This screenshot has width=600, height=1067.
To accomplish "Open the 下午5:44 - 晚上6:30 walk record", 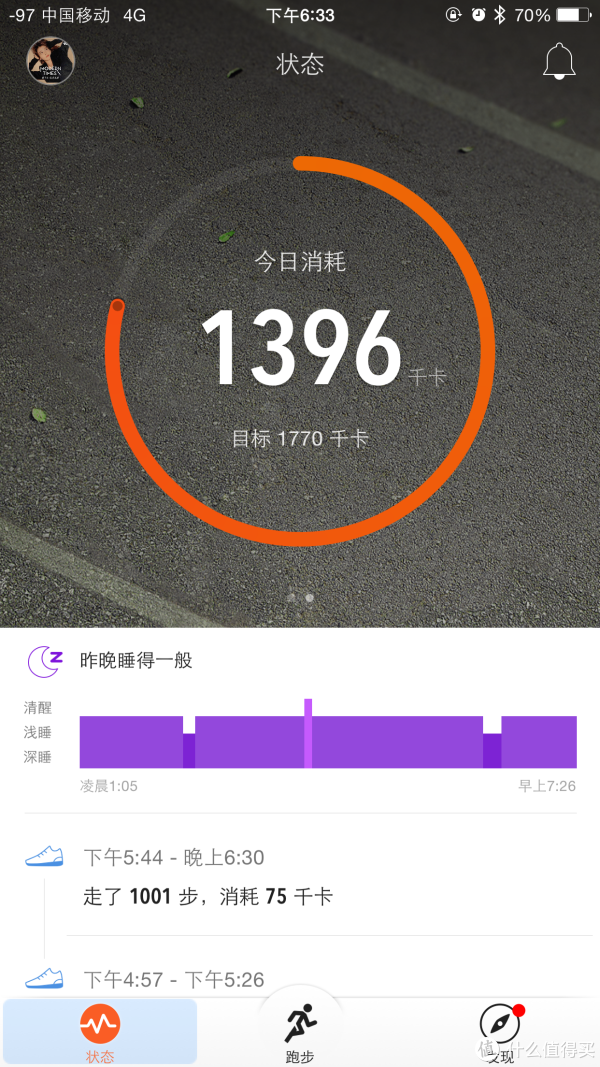I will pos(300,877).
